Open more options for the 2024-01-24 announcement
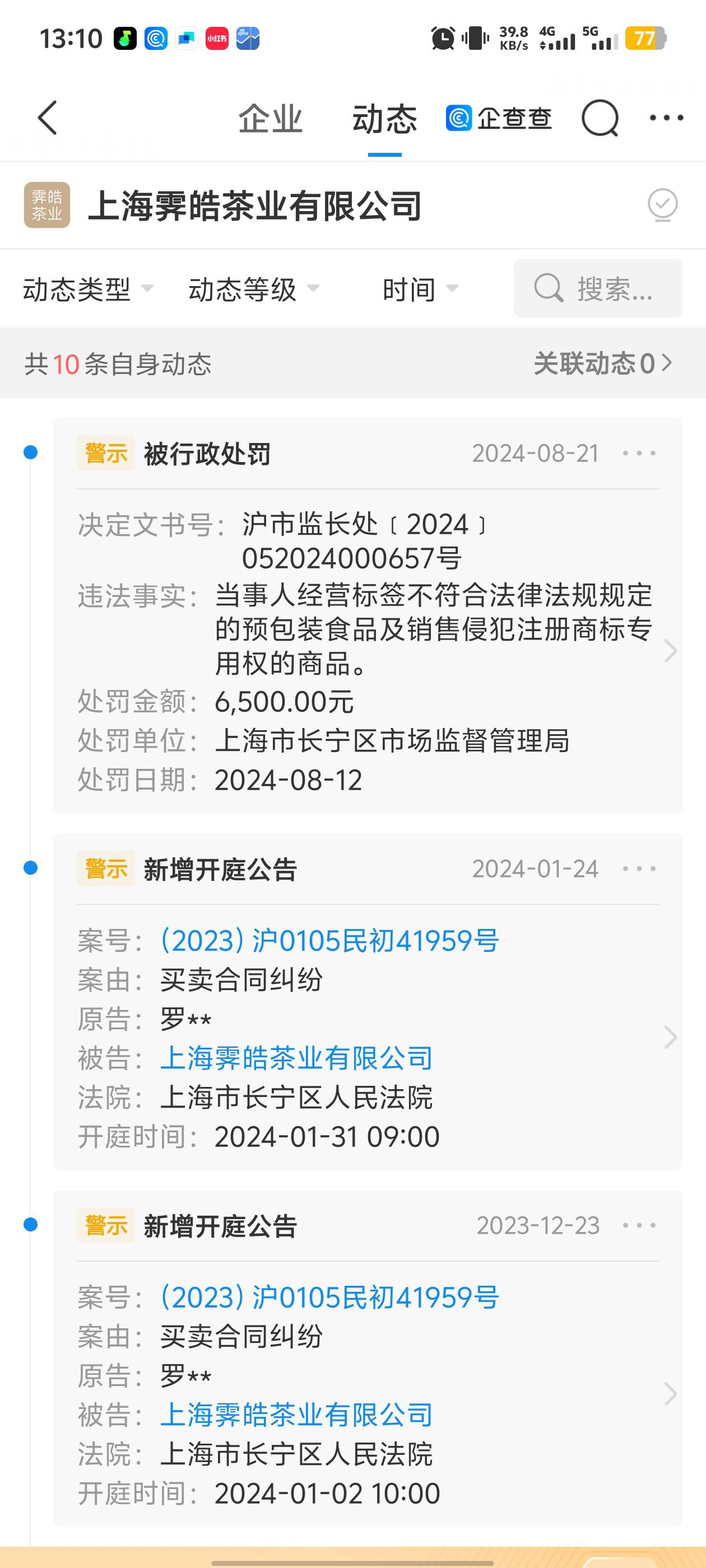 pos(639,869)
